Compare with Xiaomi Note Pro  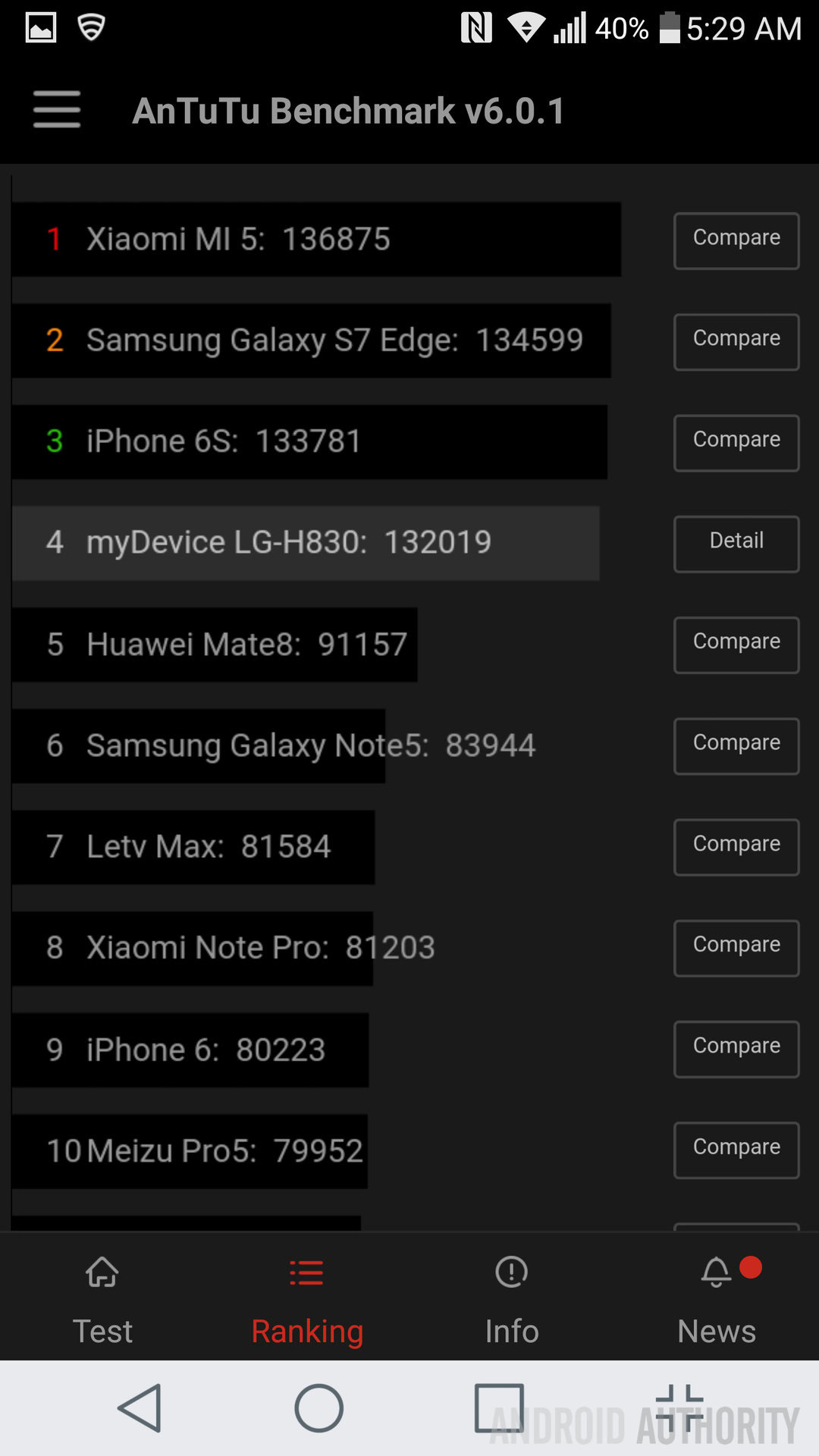coord(736,948)
